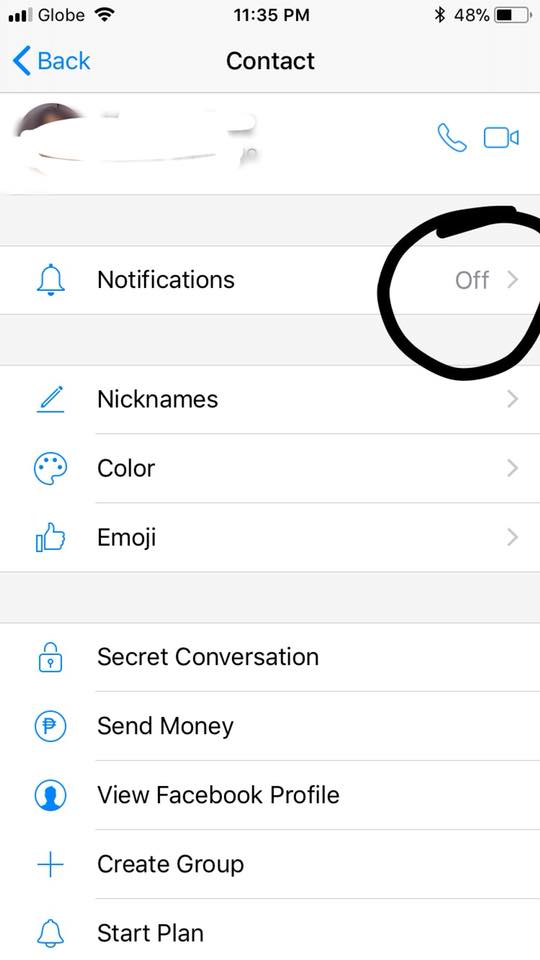Tap Create Group
The width and height of the screenshot is (540, 960).
[x=270, y=864]
